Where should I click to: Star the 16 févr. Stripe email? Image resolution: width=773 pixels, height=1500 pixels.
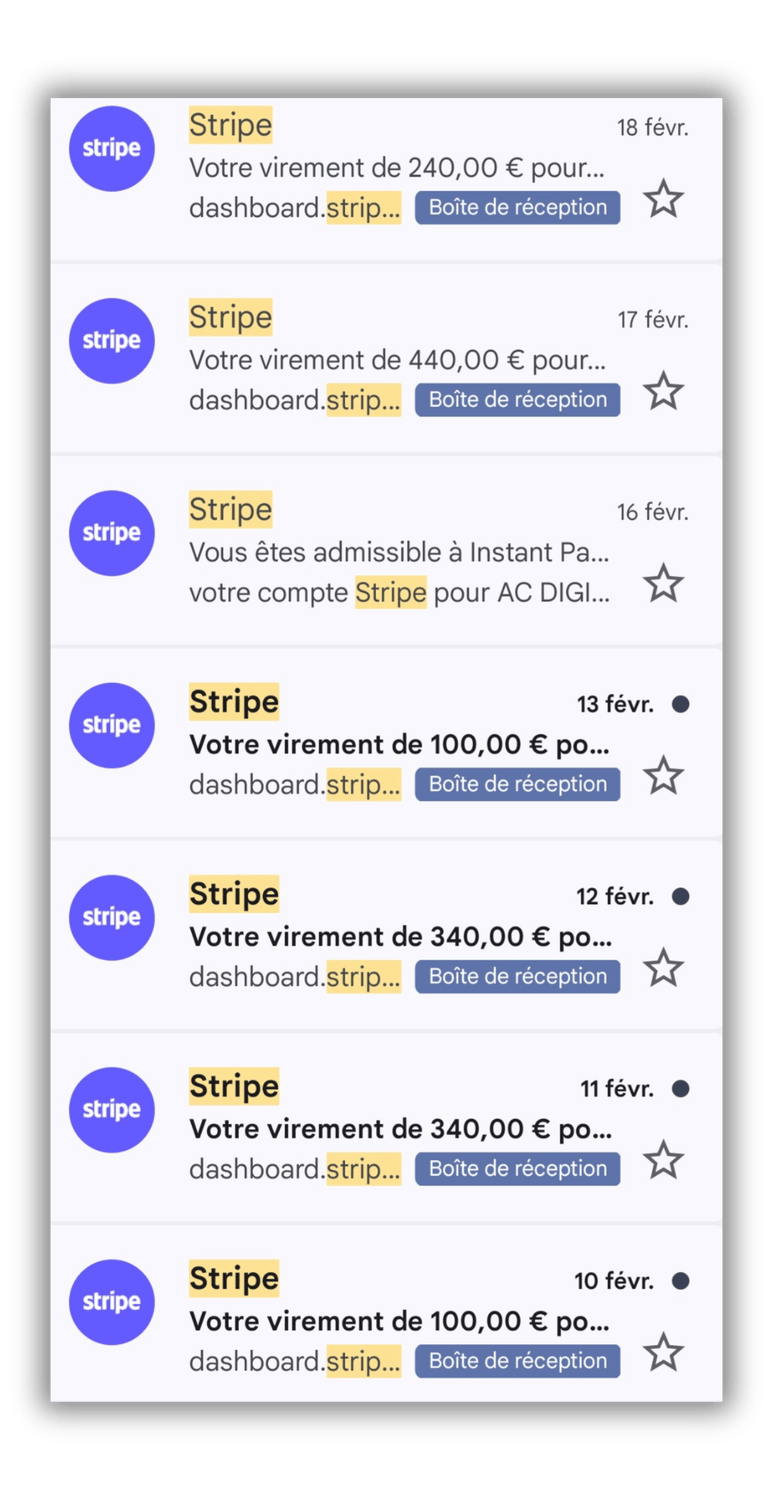pos(663,583)
